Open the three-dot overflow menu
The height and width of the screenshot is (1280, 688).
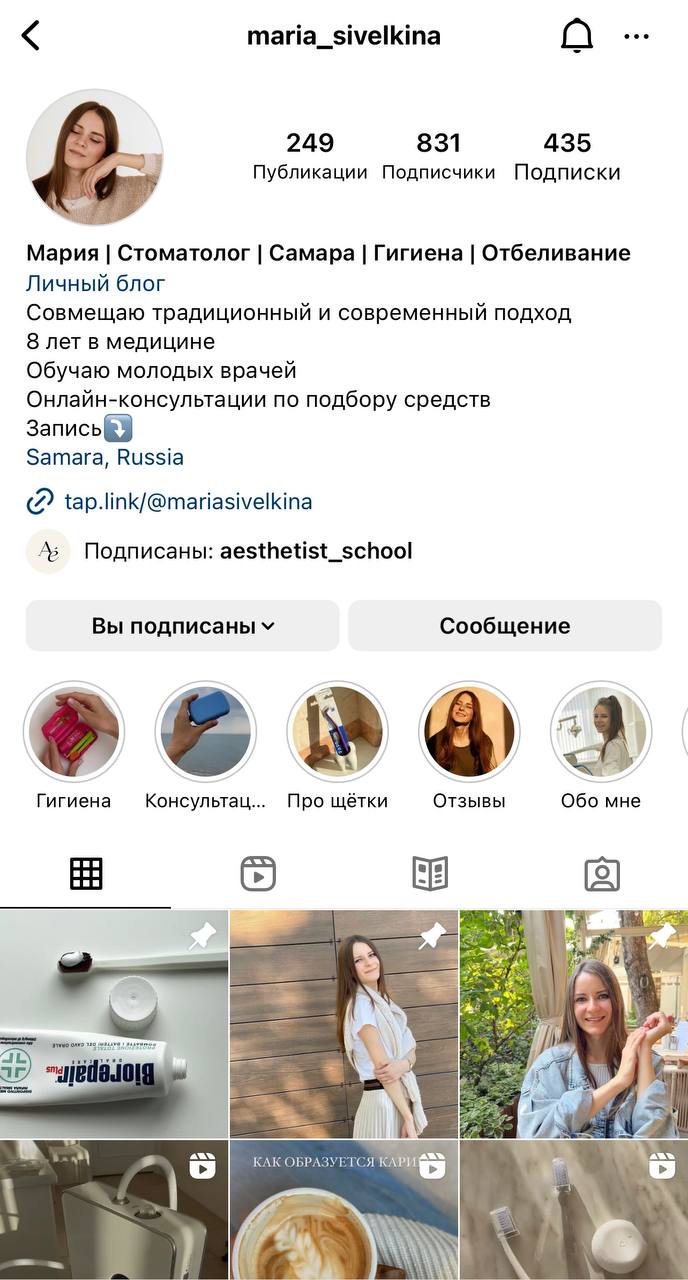[636, 37]
